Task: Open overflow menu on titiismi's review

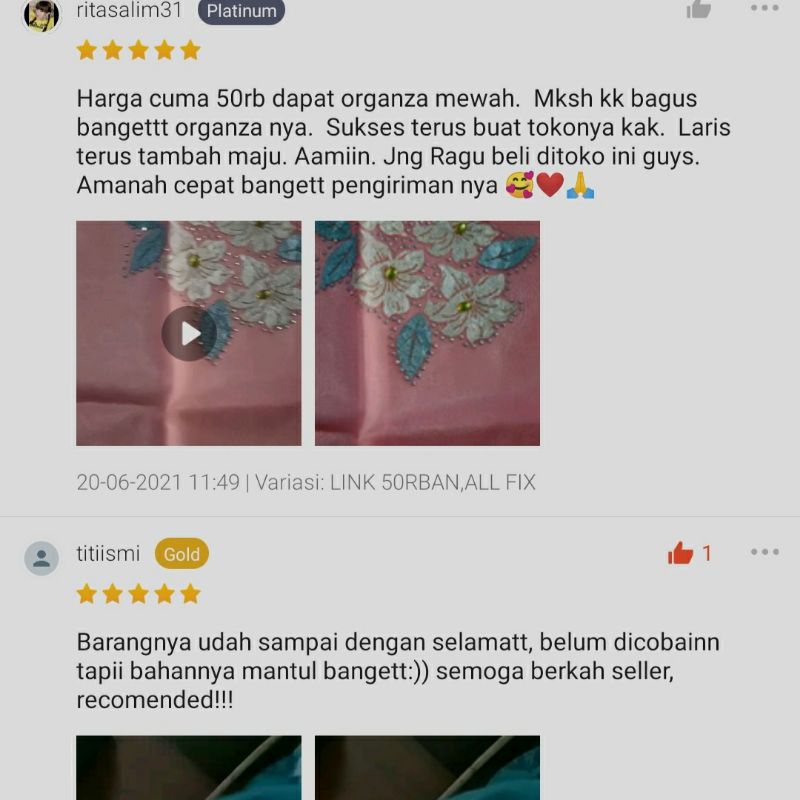Action: click(x=764, y=552)
